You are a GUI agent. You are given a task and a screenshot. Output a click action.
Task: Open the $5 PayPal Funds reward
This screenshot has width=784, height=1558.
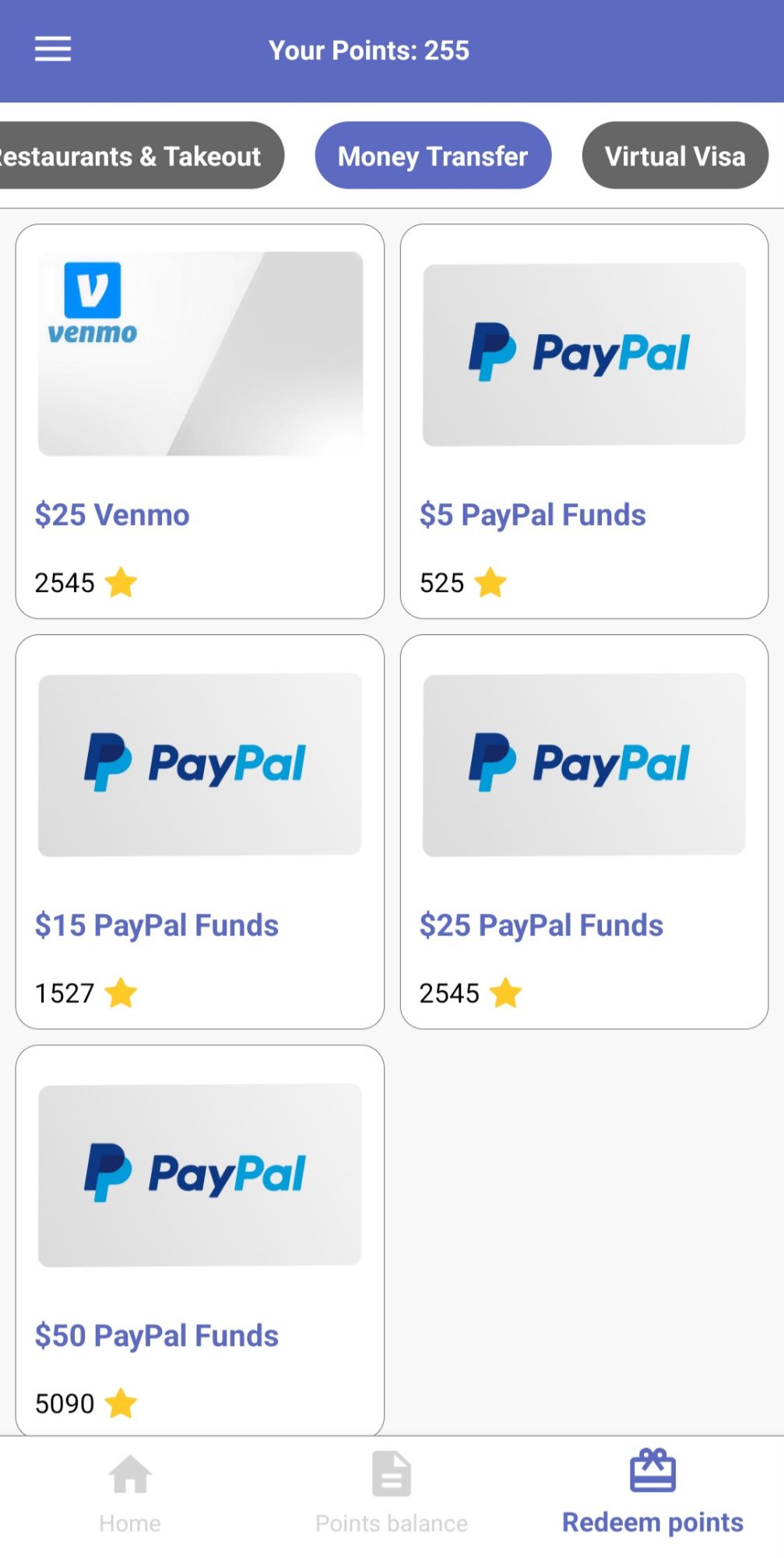click(x=584, y=421)
